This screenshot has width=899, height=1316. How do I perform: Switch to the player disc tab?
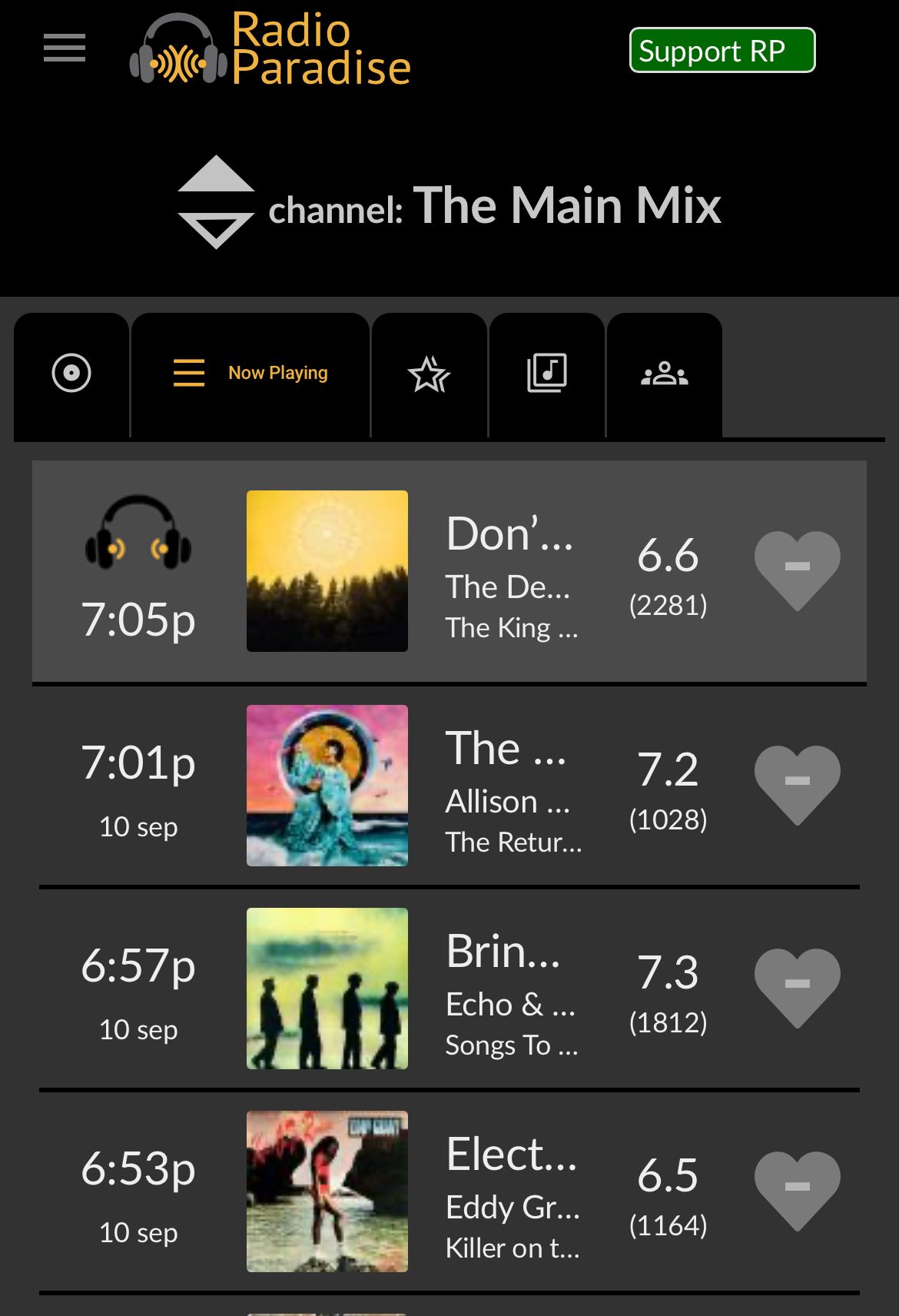(71, 374)
